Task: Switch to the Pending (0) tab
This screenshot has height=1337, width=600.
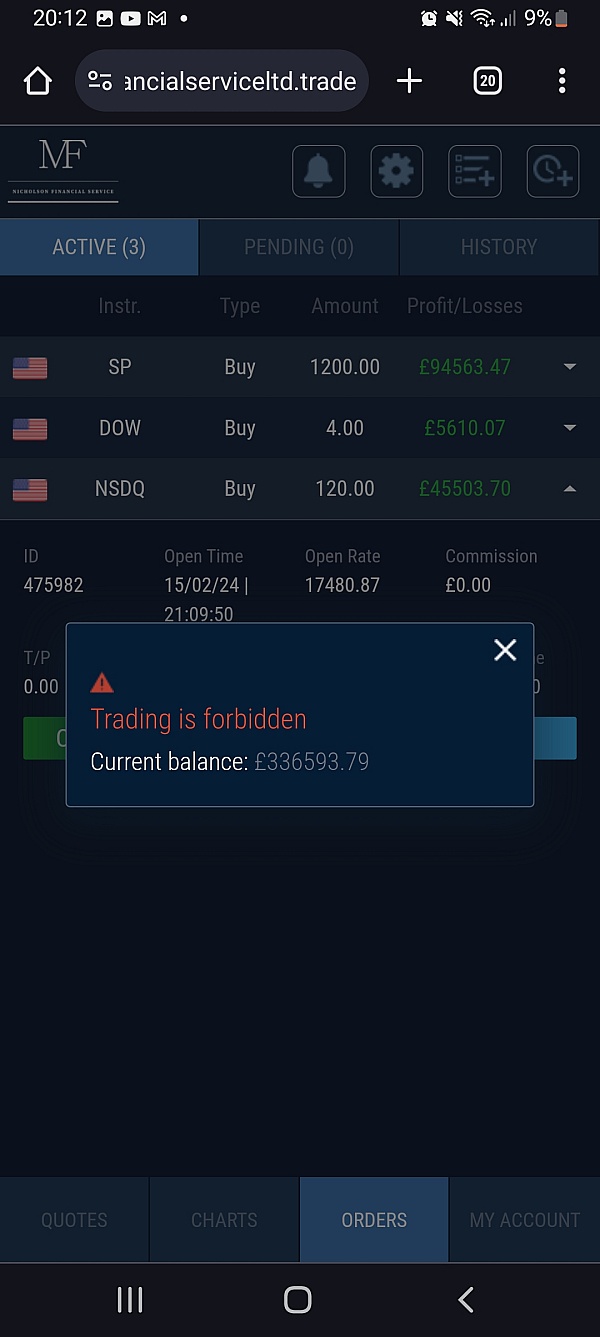Action: pyautogui.click(x=299, y=247)
